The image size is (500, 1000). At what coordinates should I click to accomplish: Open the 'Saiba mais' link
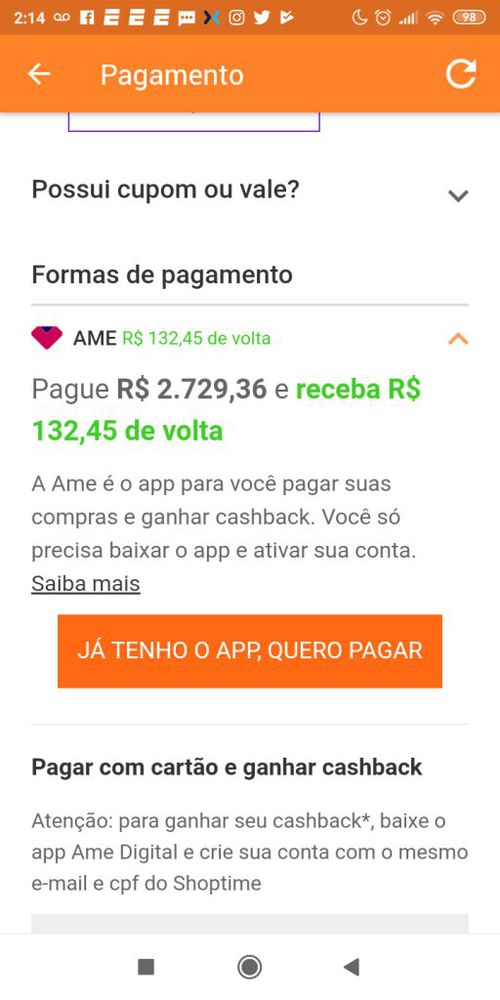click(85, 584)
